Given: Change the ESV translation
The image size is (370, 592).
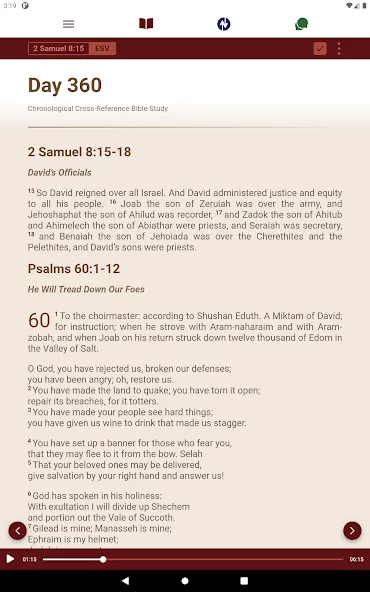Looking at the screenshot, I should tap(102, 48).
